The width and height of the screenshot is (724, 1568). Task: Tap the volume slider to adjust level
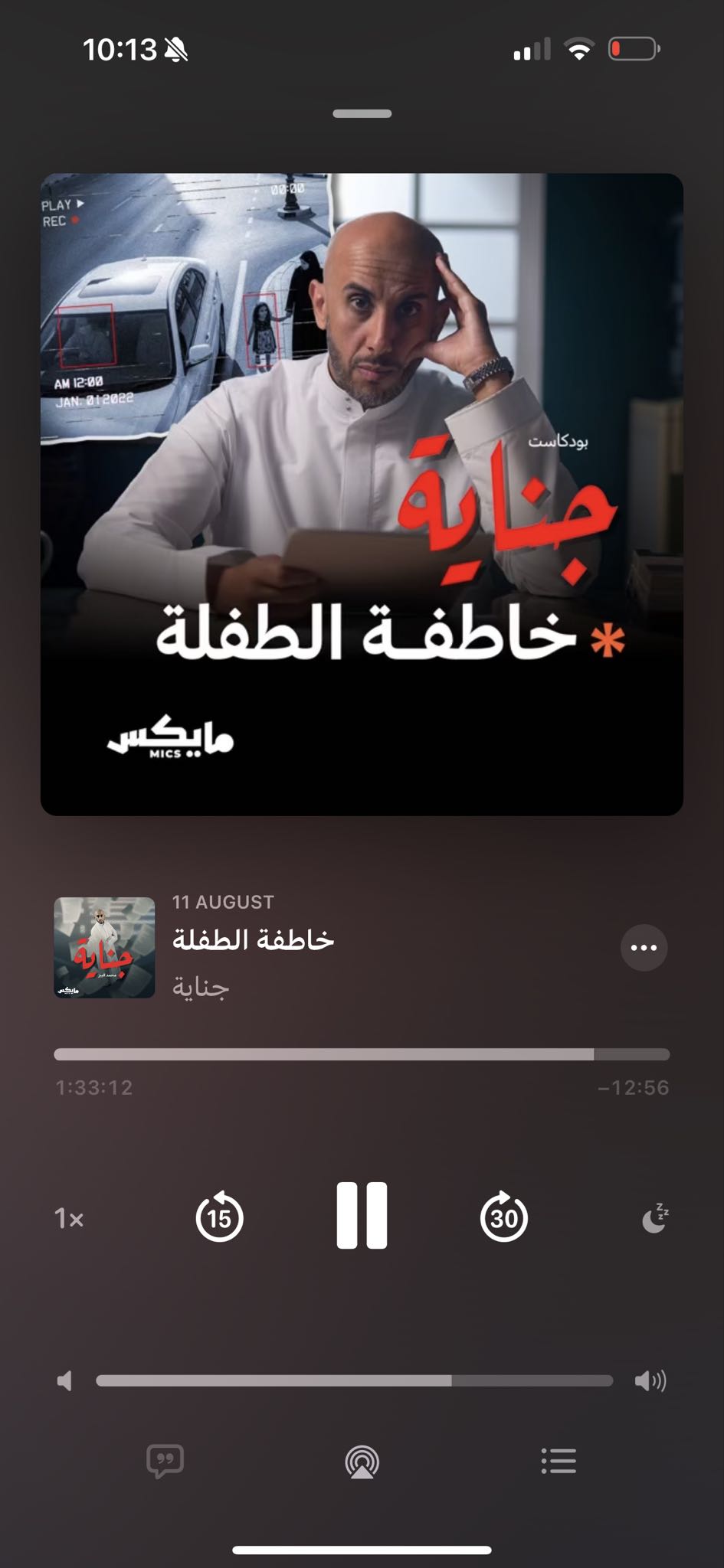click(354, 1380)
